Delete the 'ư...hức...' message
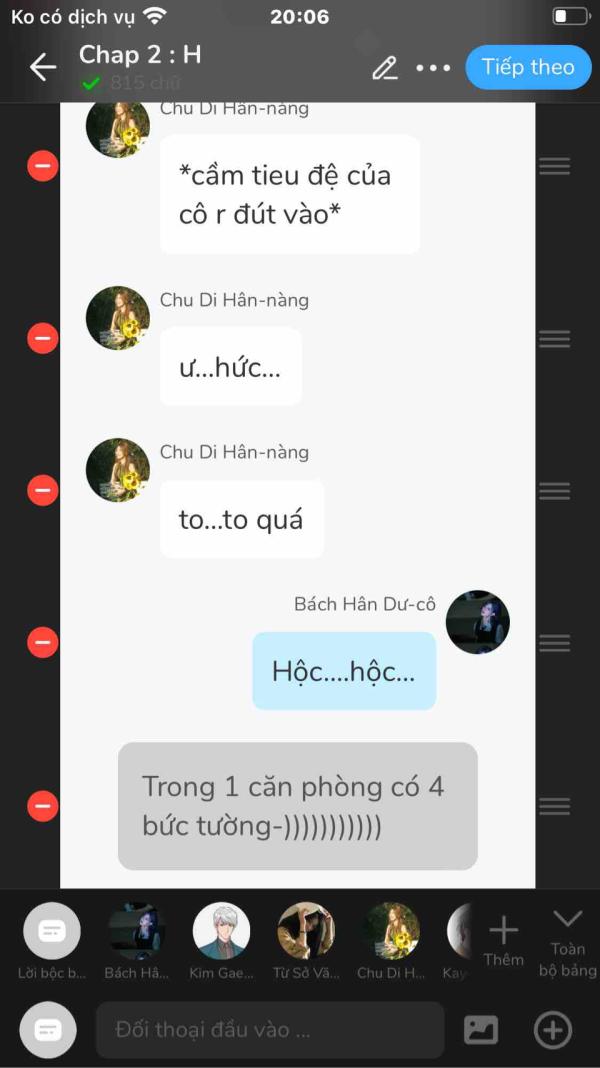The height and width of the screenshot is (1068, 600). pyautogui.click(x=42, y=339)
